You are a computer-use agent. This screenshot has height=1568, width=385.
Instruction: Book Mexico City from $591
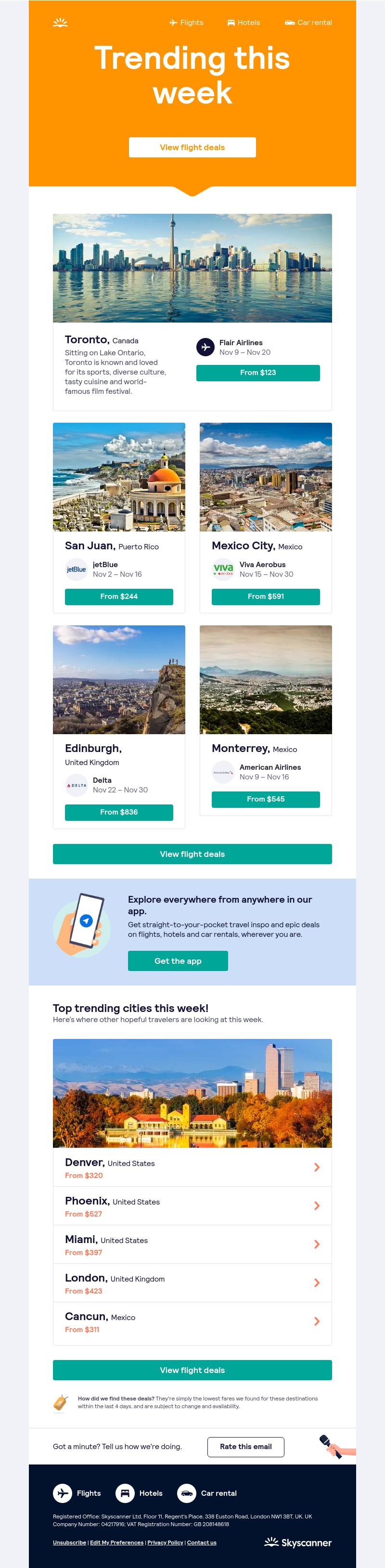coord(266,596)
